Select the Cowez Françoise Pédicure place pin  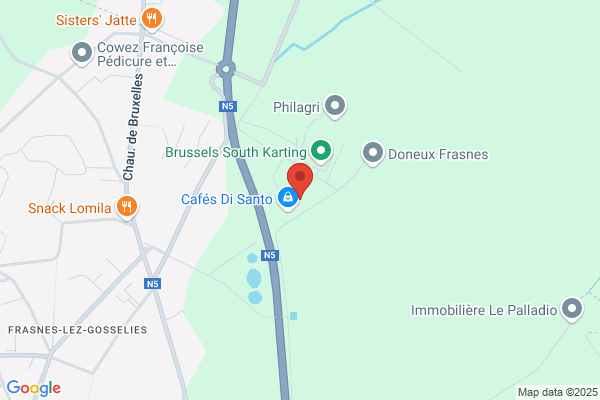82,52
